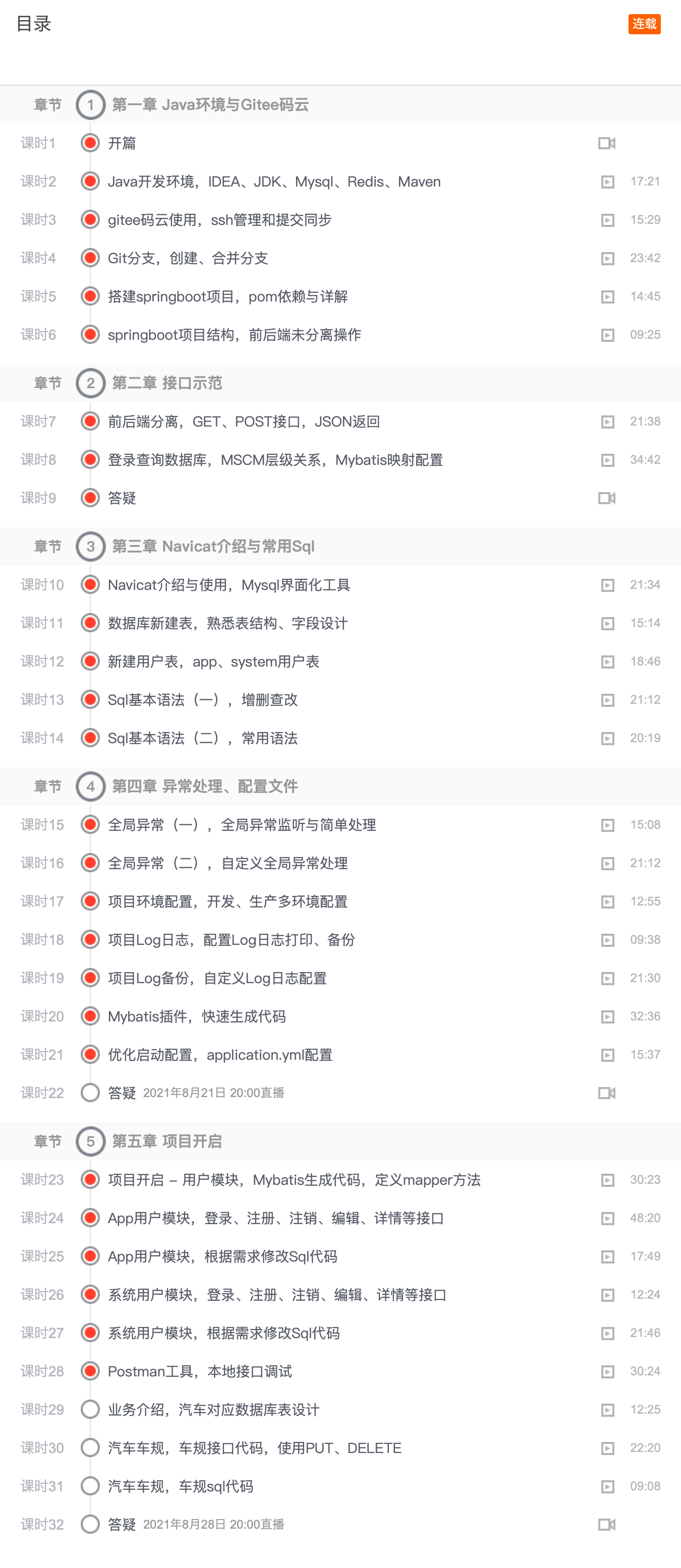Open lesson 12 新建用户表
The width and height of the screenshot is (681, 1568).
(x=213, y=661)
